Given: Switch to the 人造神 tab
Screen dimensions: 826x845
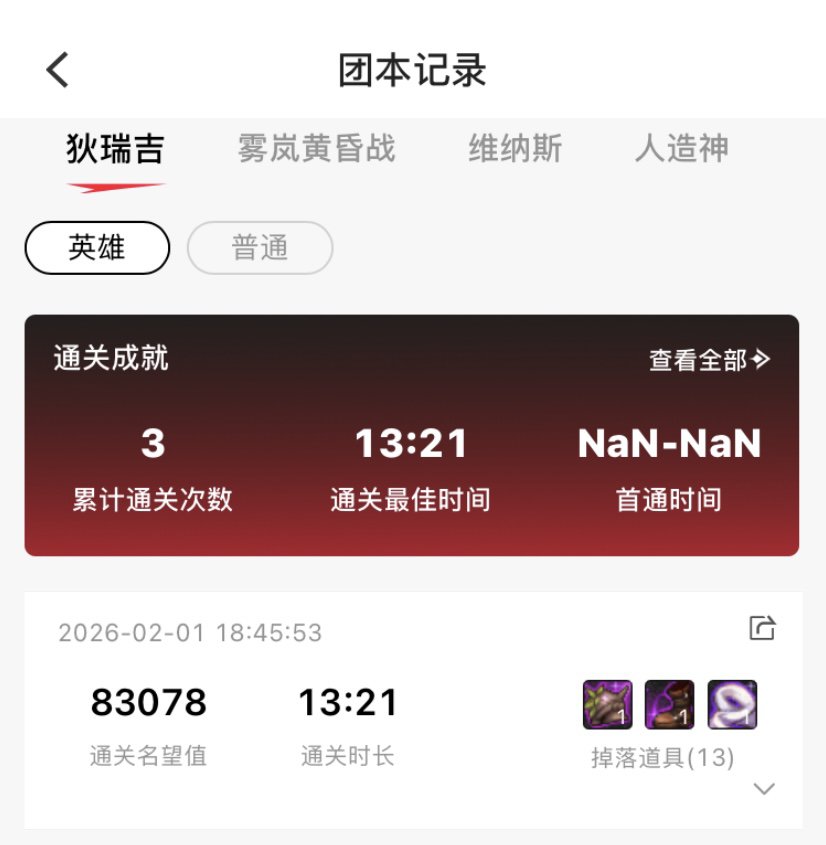Looking at the screenshot, I should [x=681, y=150].
